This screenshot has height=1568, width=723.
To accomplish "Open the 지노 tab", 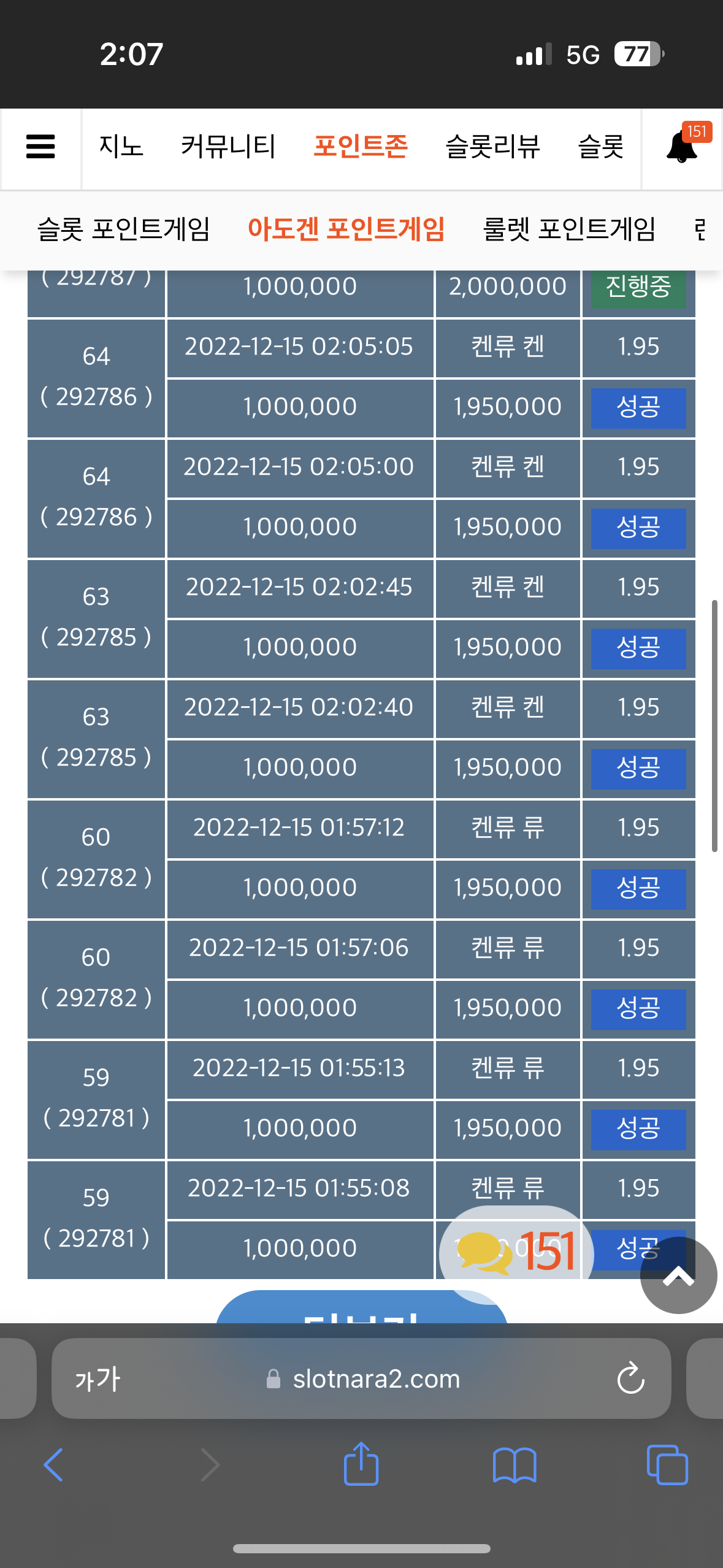I will pos(121,147).
